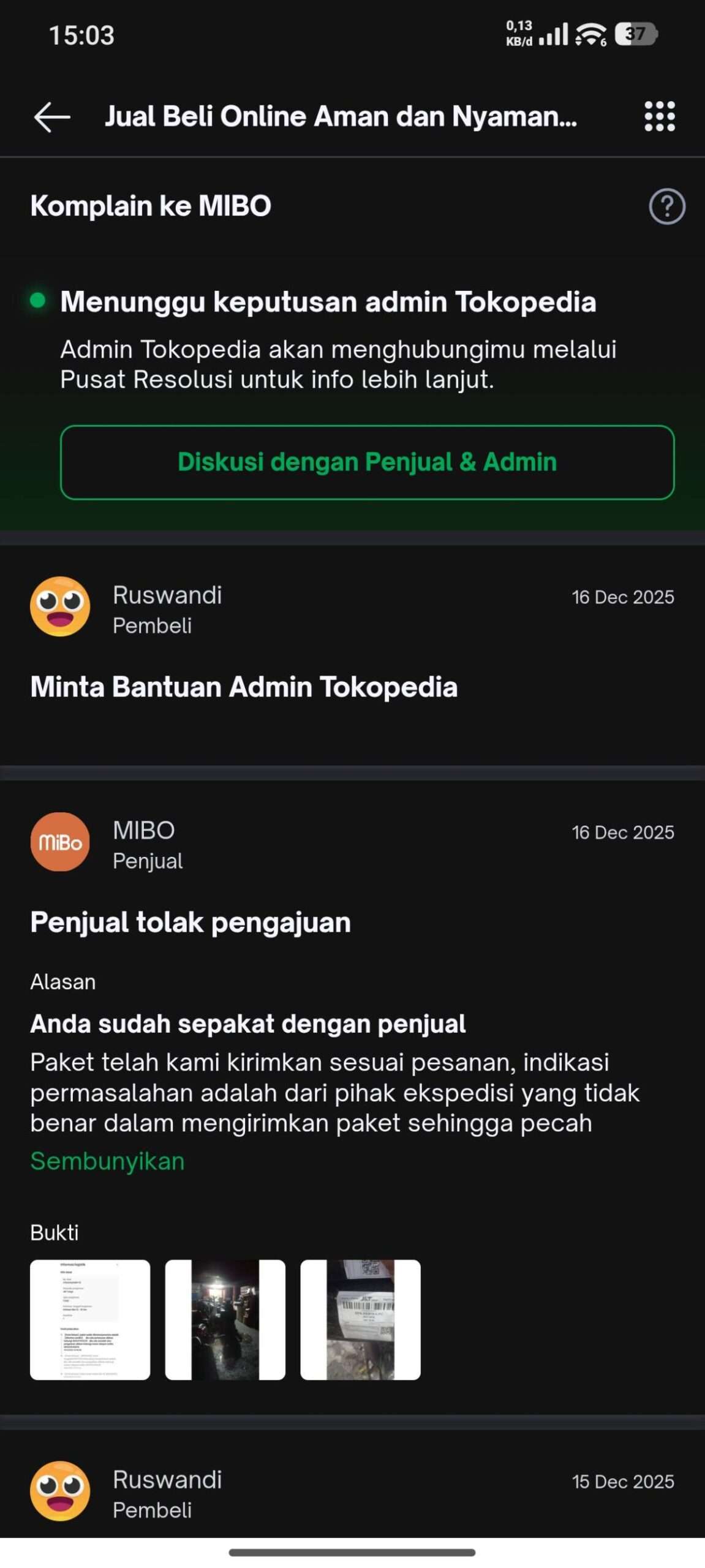Go back using the top arrow
The image size is (705, 1568).
click(x=52, y=117)
